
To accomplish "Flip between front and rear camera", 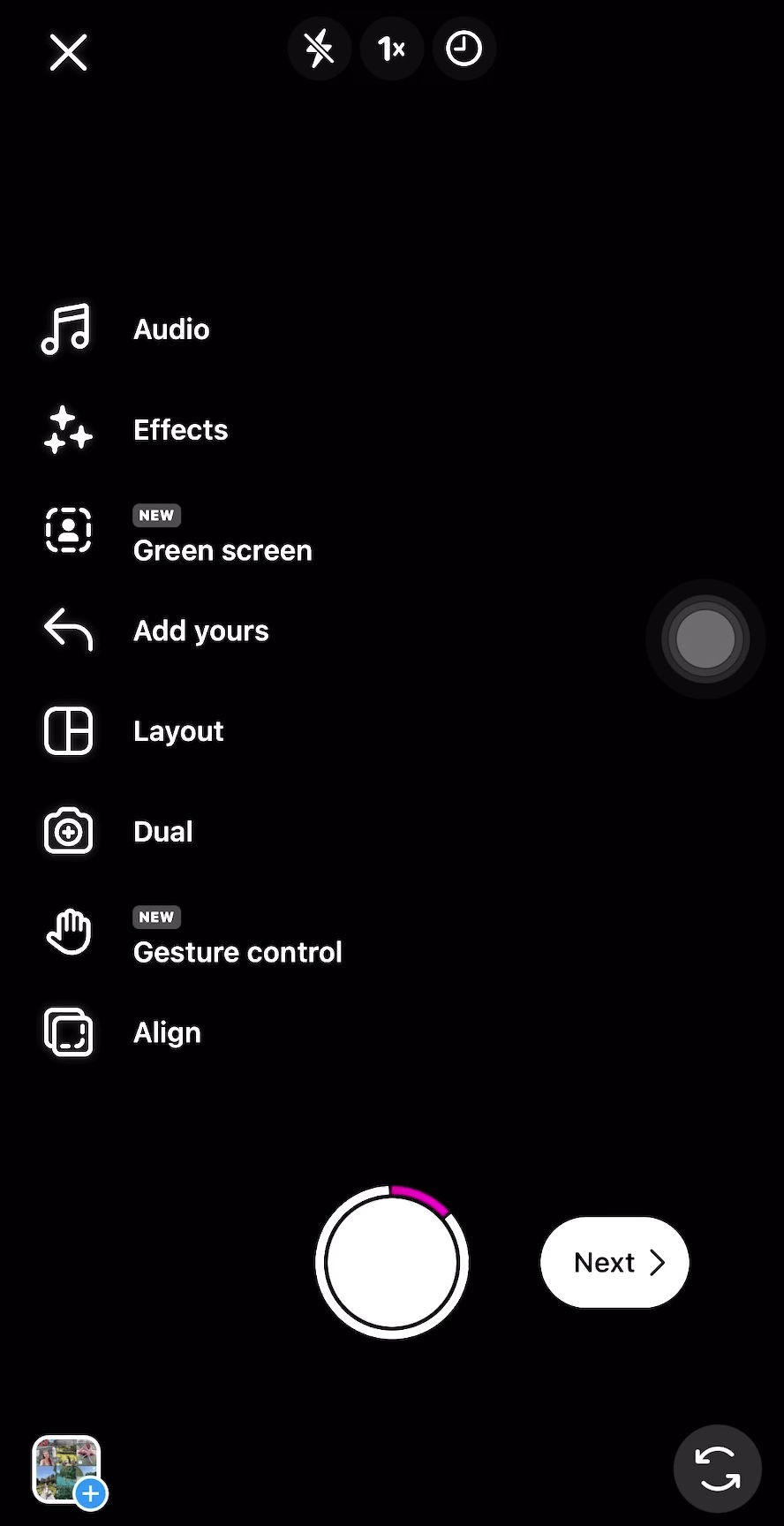I will pos(717,1469).
